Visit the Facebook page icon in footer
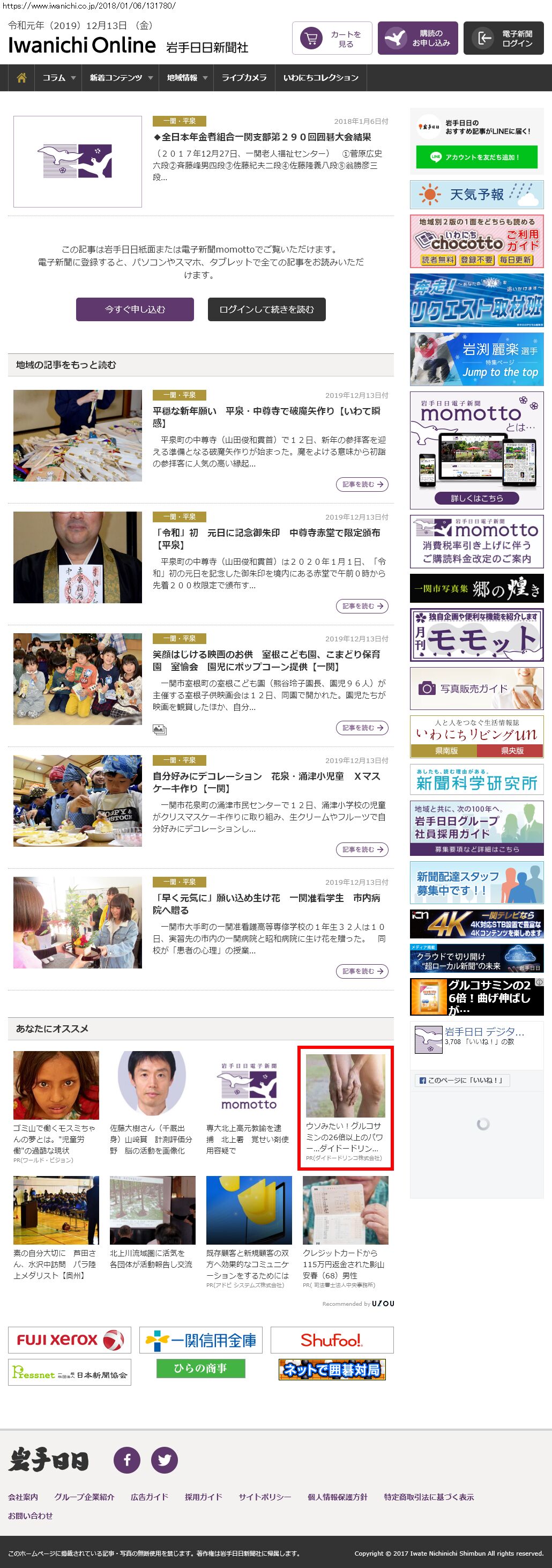 tap(127, 1460)
